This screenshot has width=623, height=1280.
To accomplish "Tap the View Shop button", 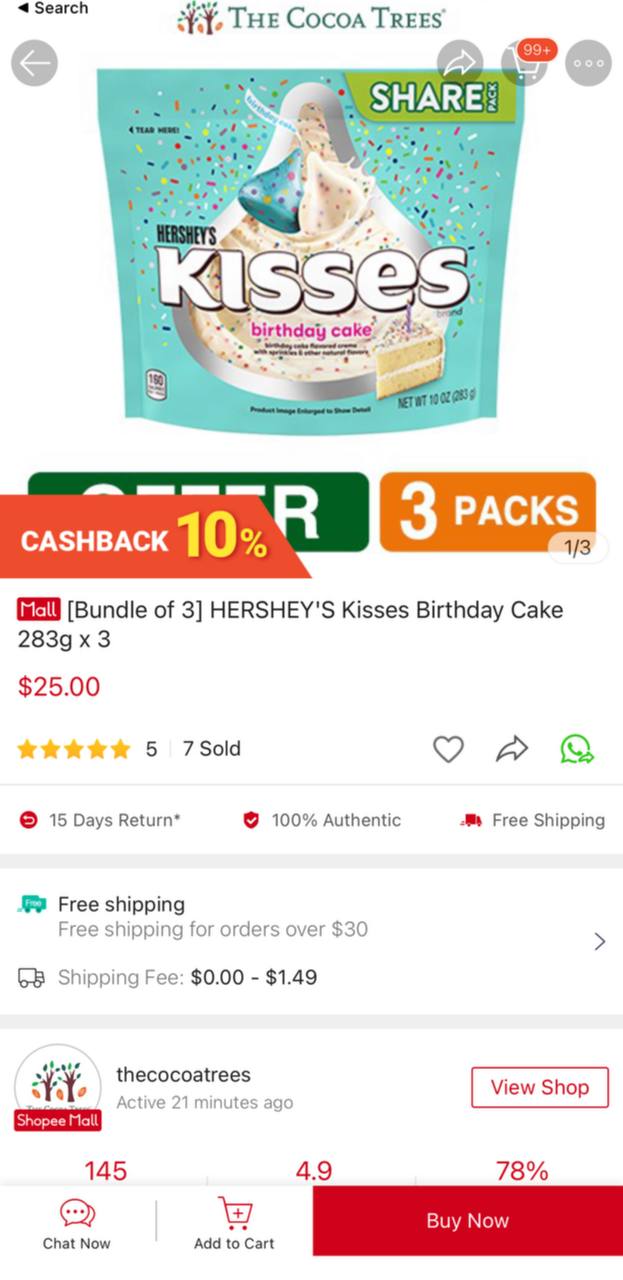I will click(x=540, y=1087).
